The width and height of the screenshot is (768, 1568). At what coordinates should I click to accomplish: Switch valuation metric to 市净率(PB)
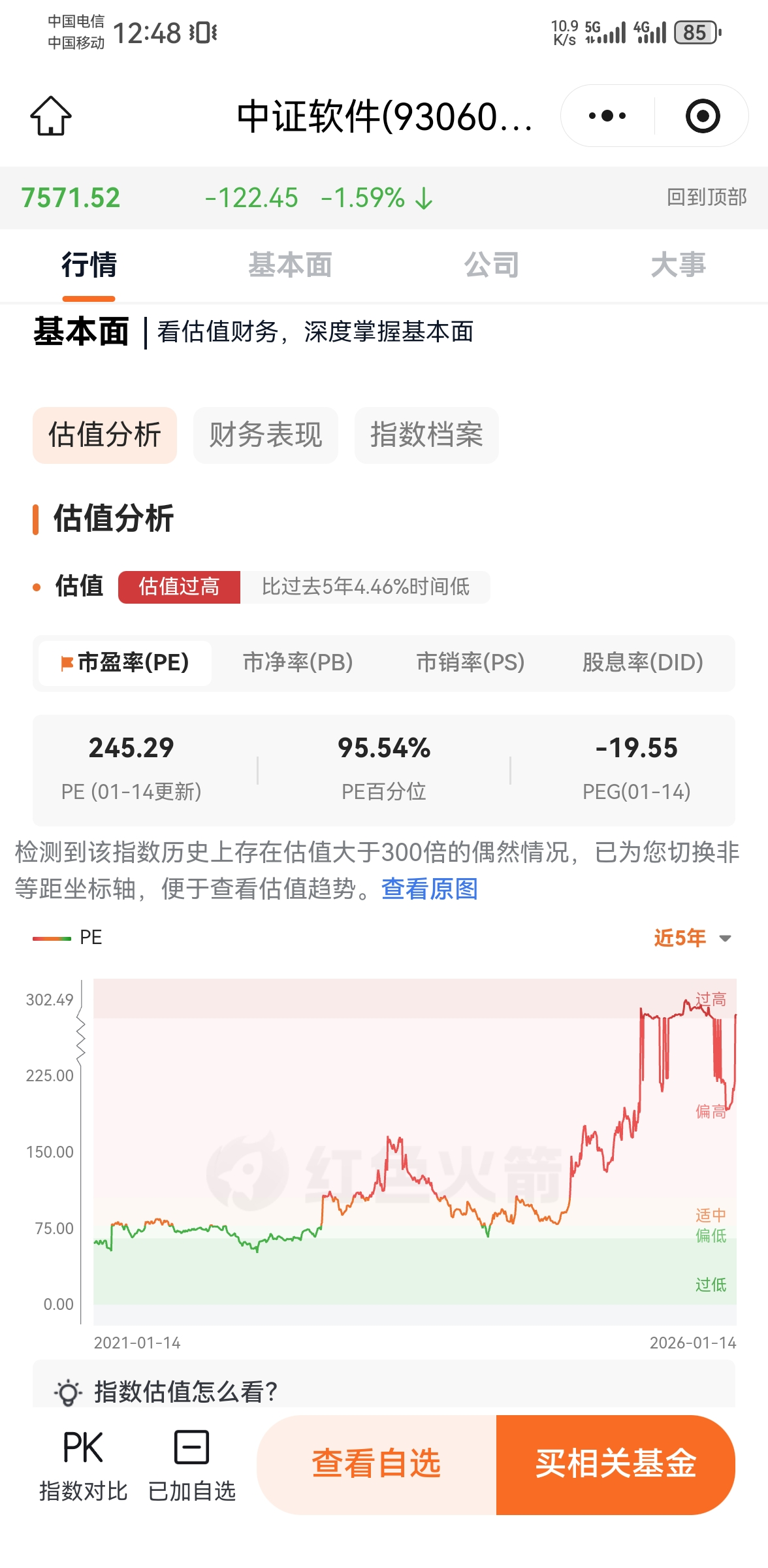point(298,662)
